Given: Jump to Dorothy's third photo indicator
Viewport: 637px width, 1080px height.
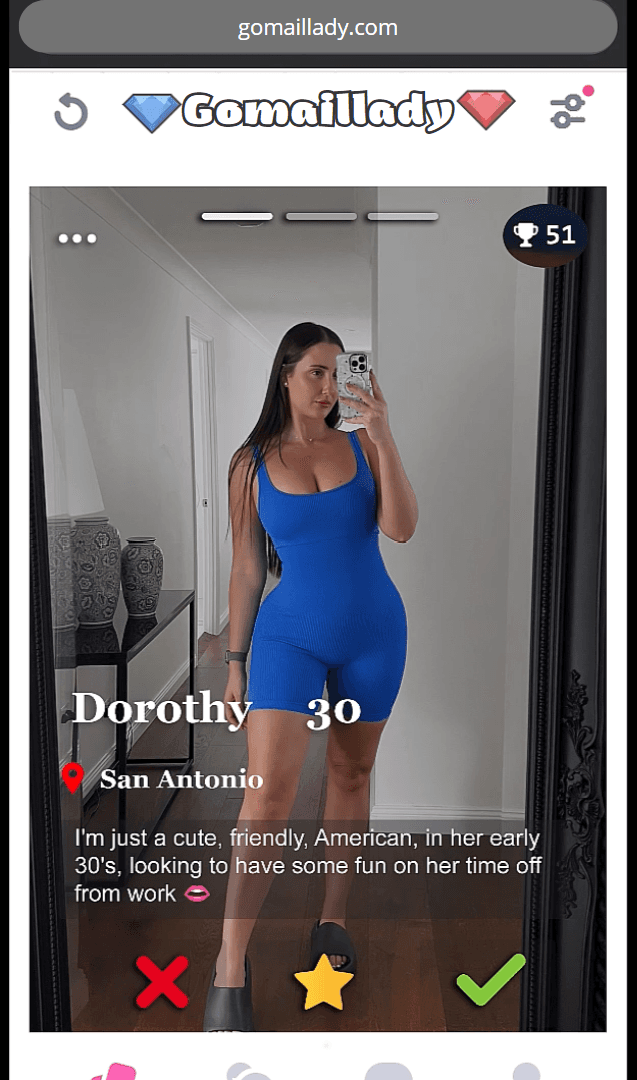Looking at the screenshot, I should 402,216.
